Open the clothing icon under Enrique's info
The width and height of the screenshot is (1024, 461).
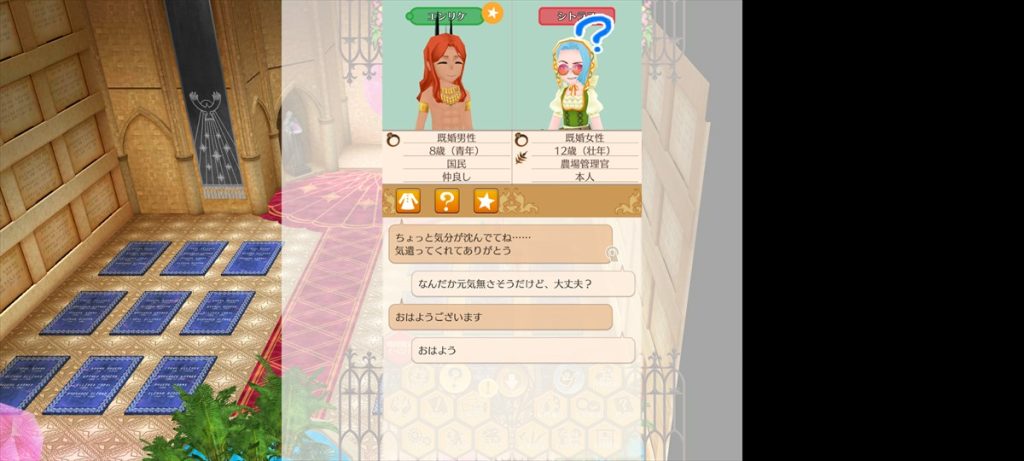pyautogui.click(x=407, y=200)
